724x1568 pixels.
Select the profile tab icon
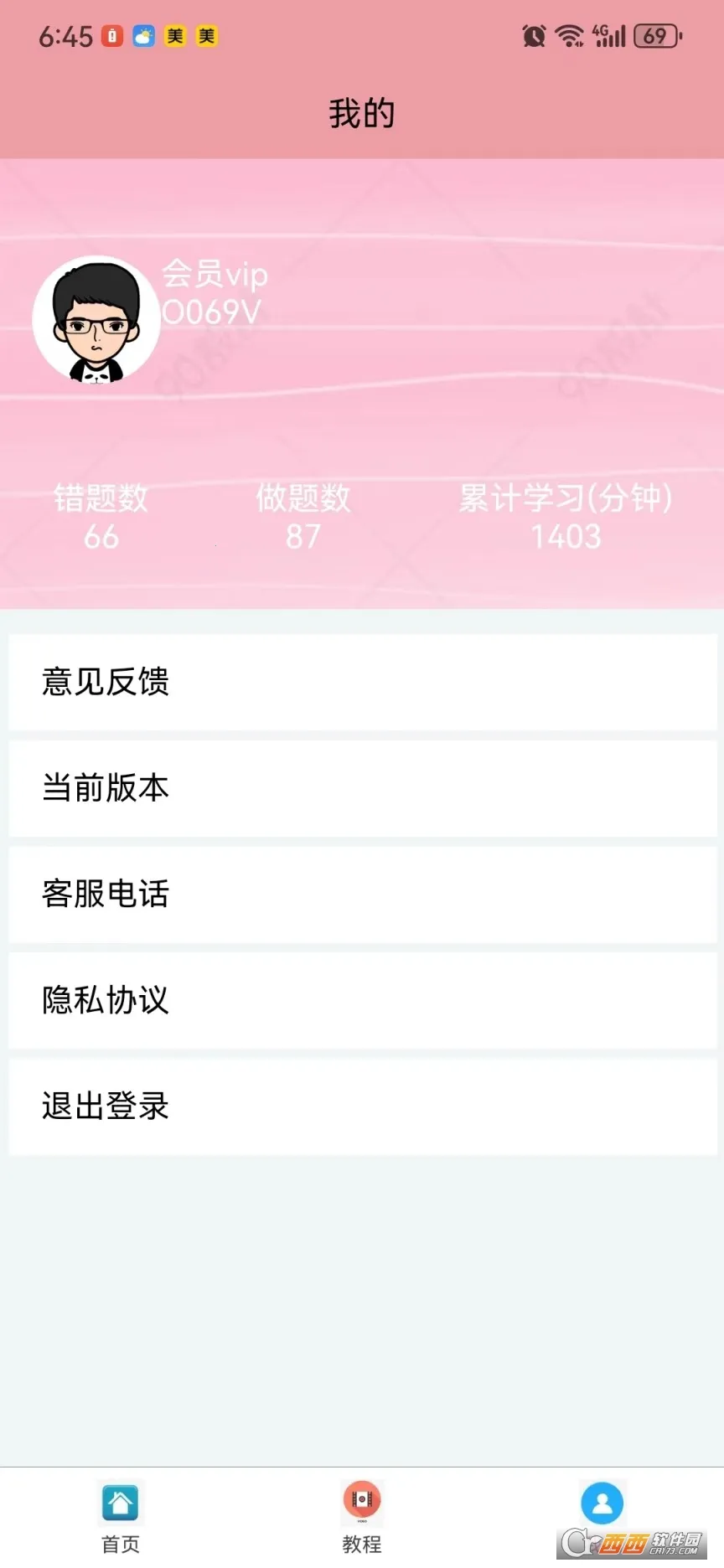click(x=602, y=1504)
